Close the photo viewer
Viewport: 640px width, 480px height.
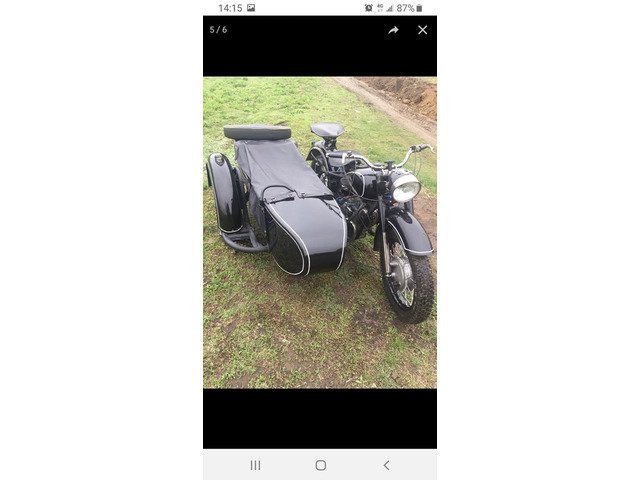click(x=422, y=30)
